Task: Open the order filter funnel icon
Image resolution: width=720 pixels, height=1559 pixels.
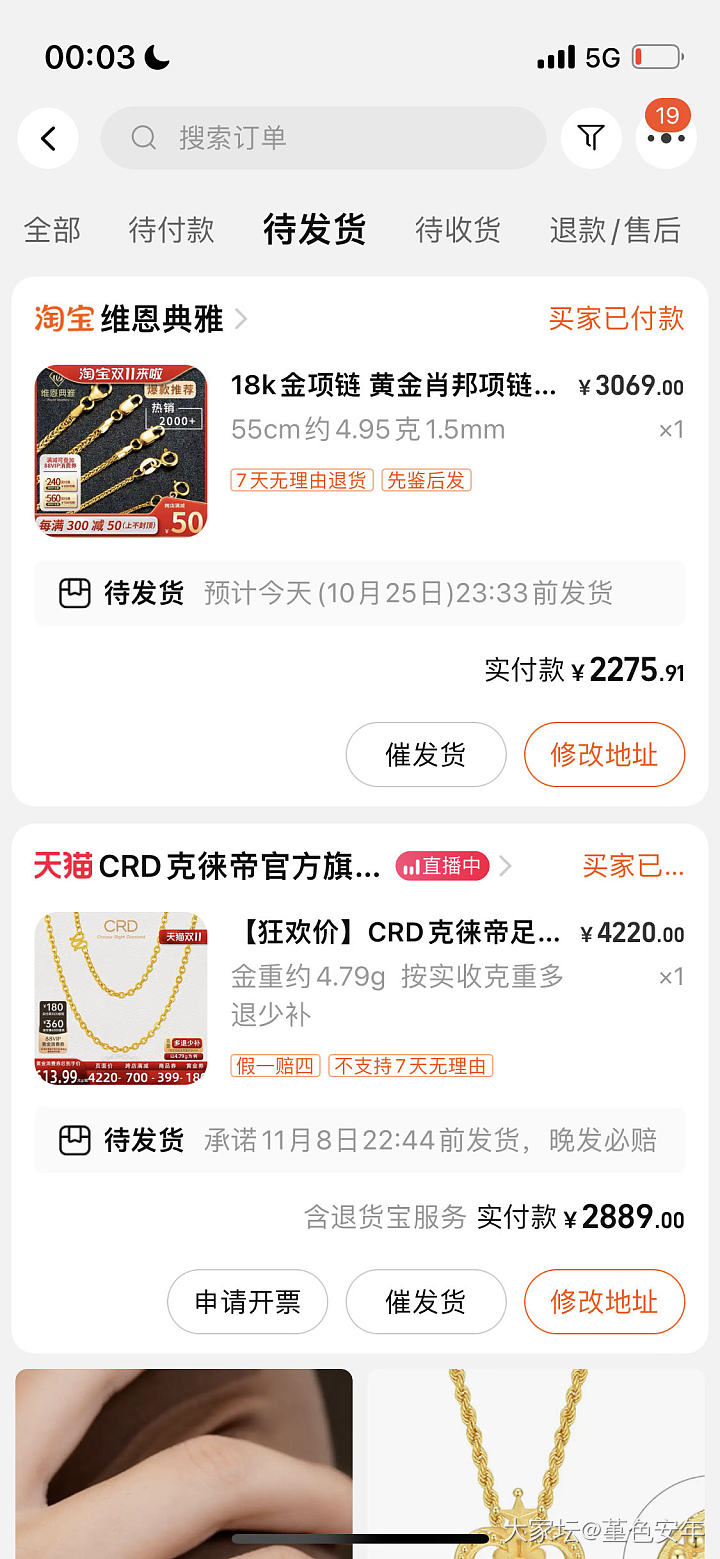Action: pyautogui.click(x=591, y=138)
